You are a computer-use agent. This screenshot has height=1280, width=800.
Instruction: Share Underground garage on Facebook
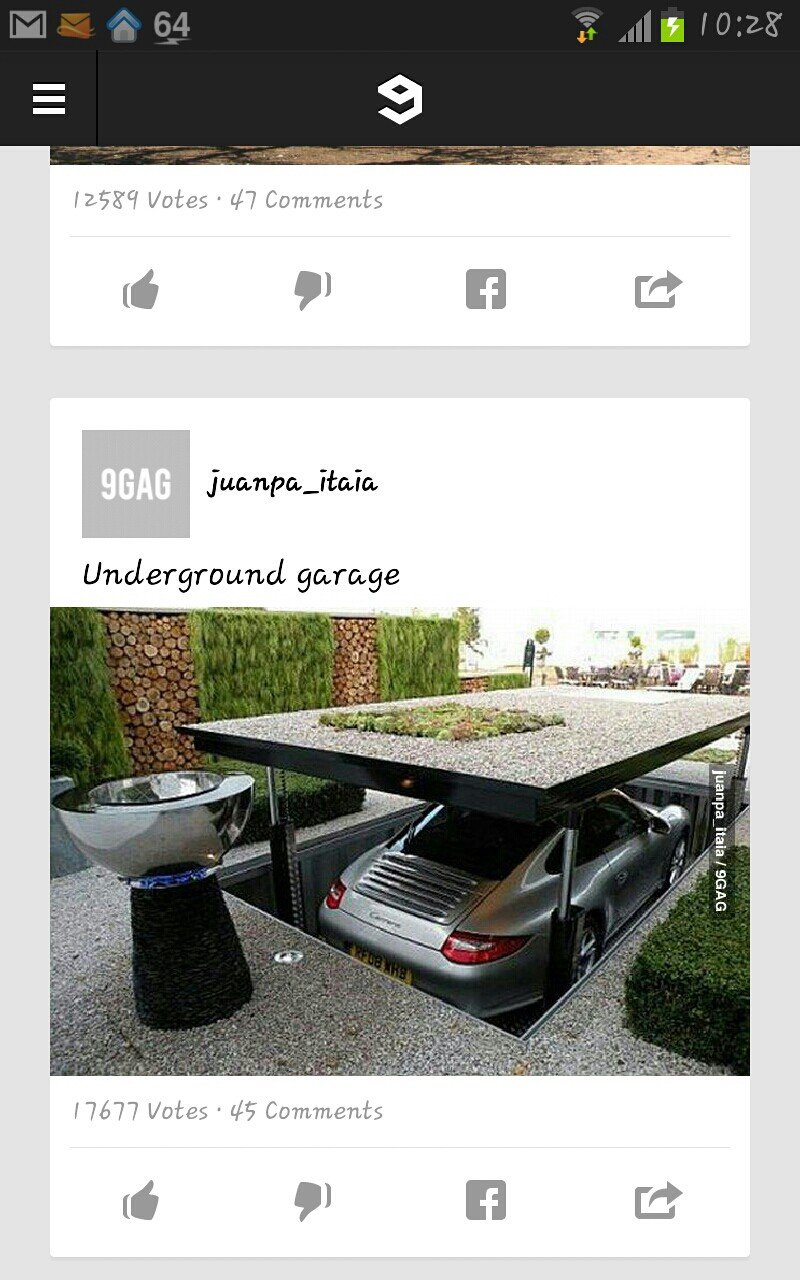[x=486, y=1200]
